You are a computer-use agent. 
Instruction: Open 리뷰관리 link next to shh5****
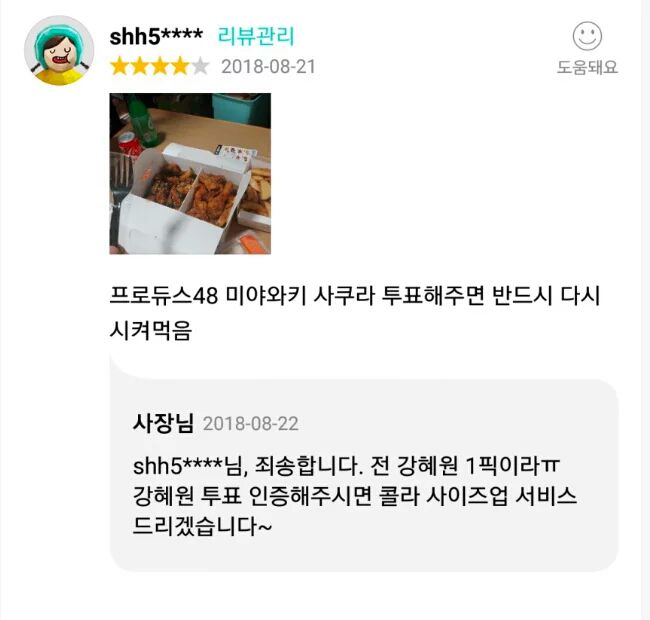[256, 37]
